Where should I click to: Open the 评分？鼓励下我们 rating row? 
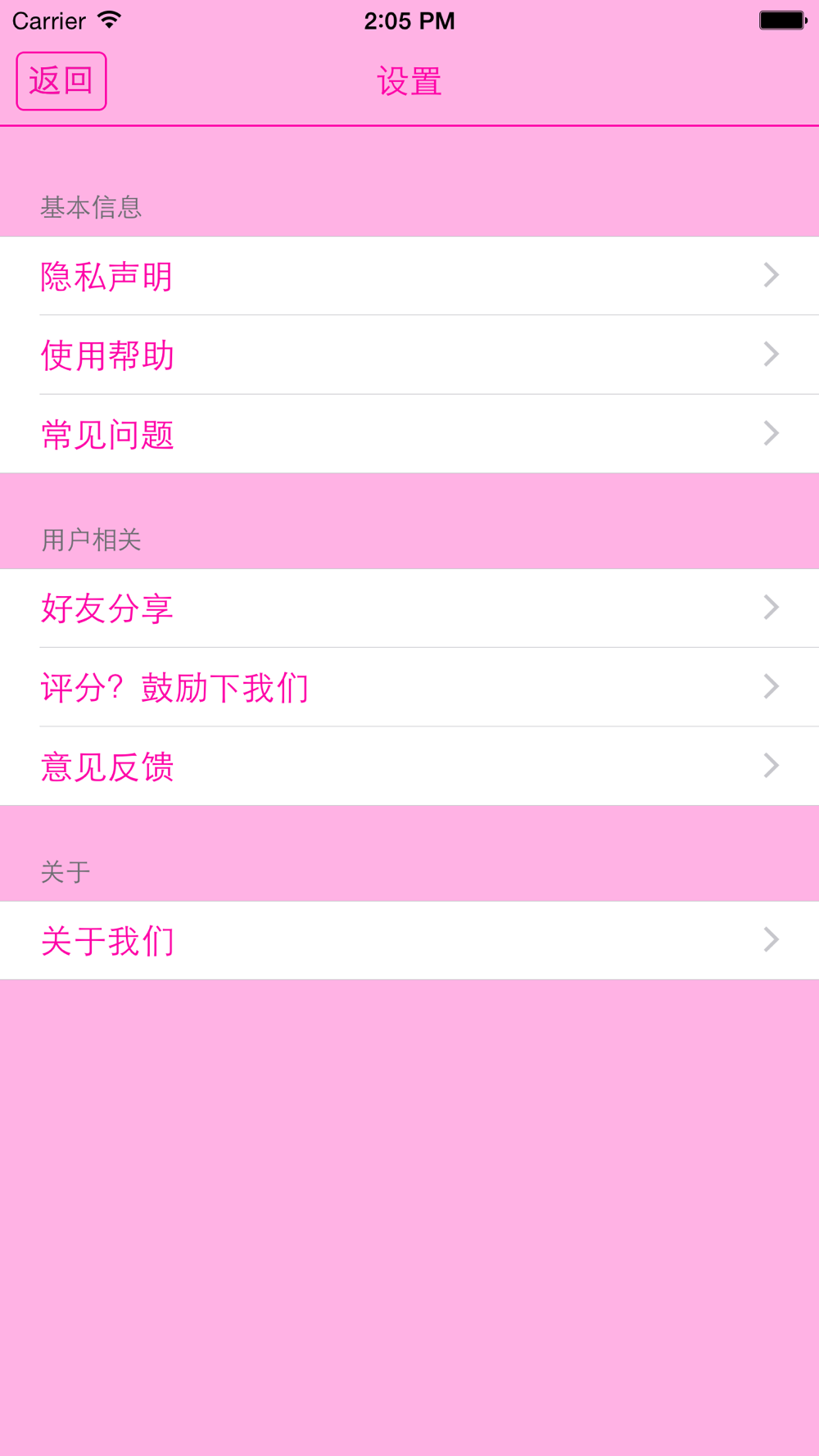[x=409, y=687]
